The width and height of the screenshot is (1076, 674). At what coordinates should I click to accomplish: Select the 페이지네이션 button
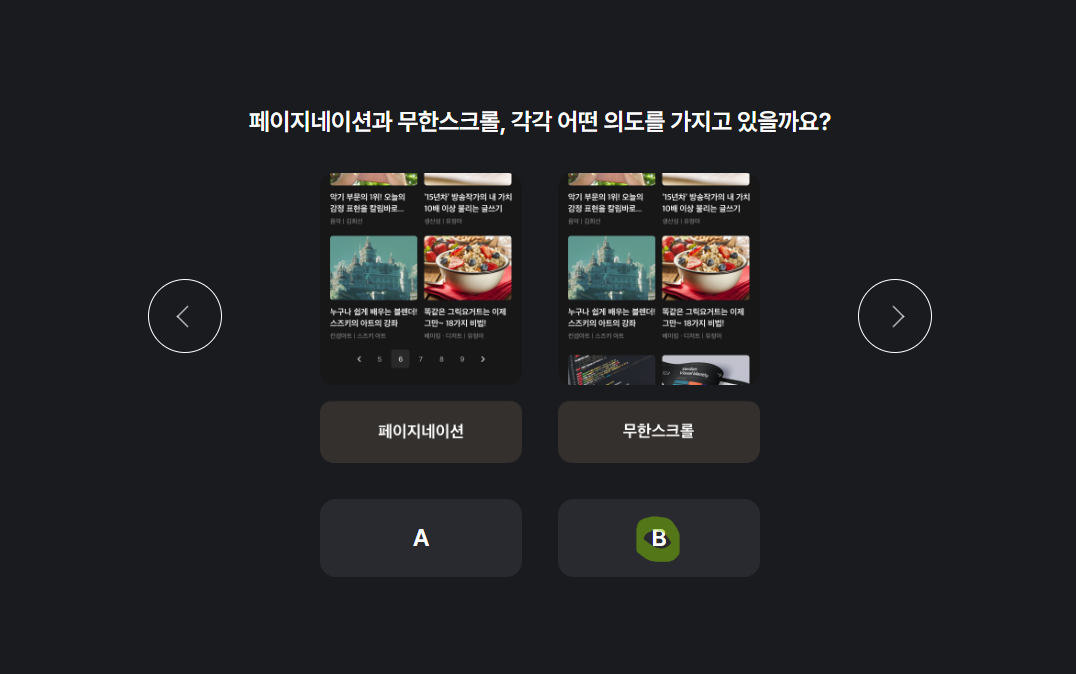pyautogui.click(x=421, y=432)
